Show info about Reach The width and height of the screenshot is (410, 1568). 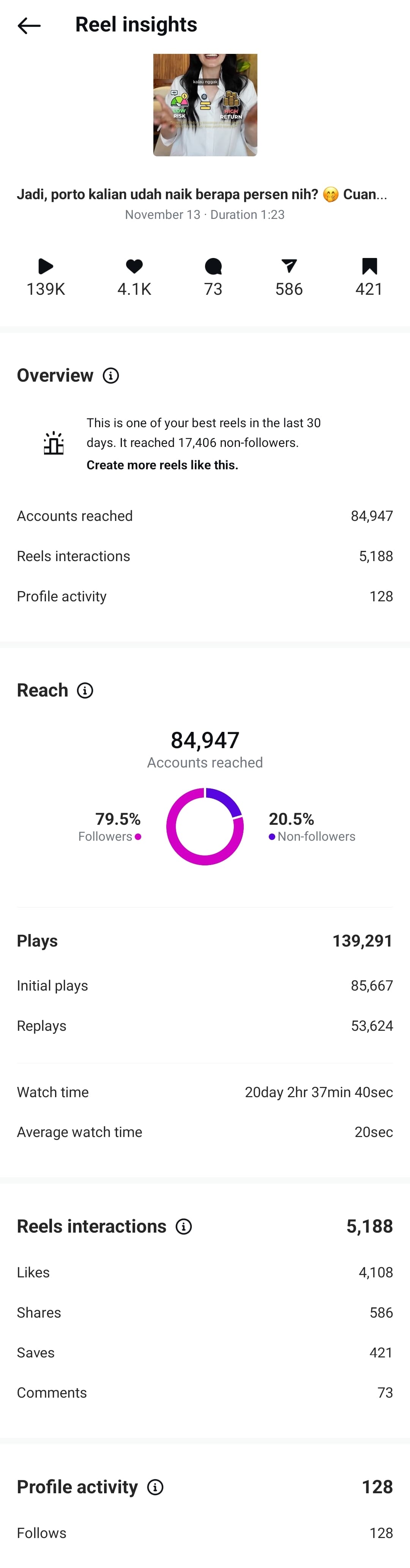(85, 690)
